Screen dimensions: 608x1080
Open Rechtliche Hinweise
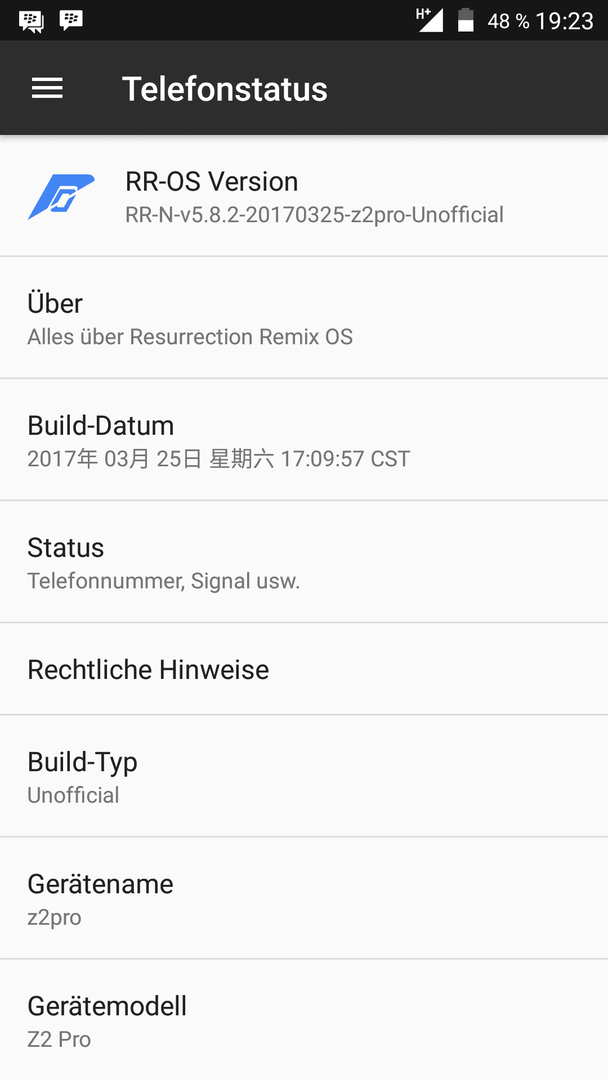(x=304, y=669)
